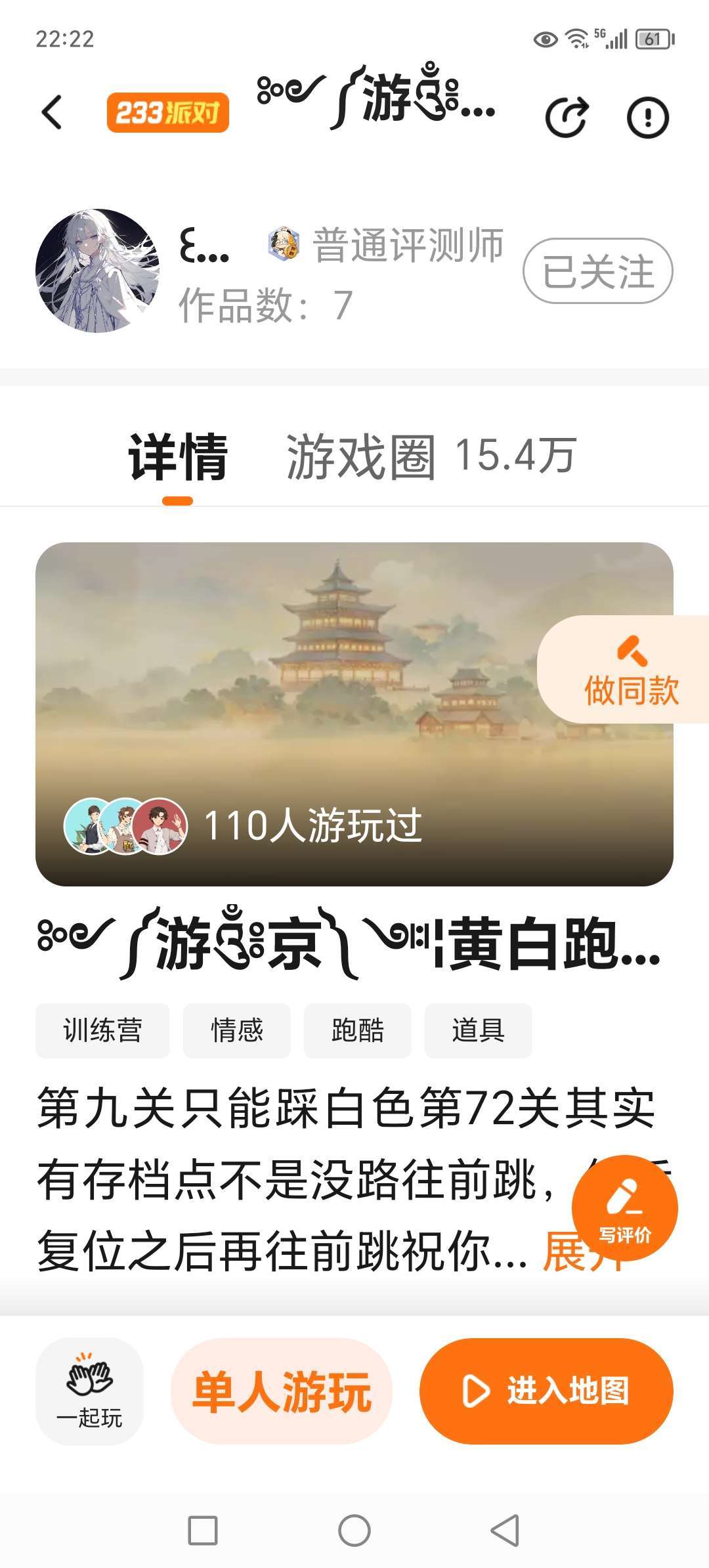Tap 进入地图 to enter the map

[546, 1391]
